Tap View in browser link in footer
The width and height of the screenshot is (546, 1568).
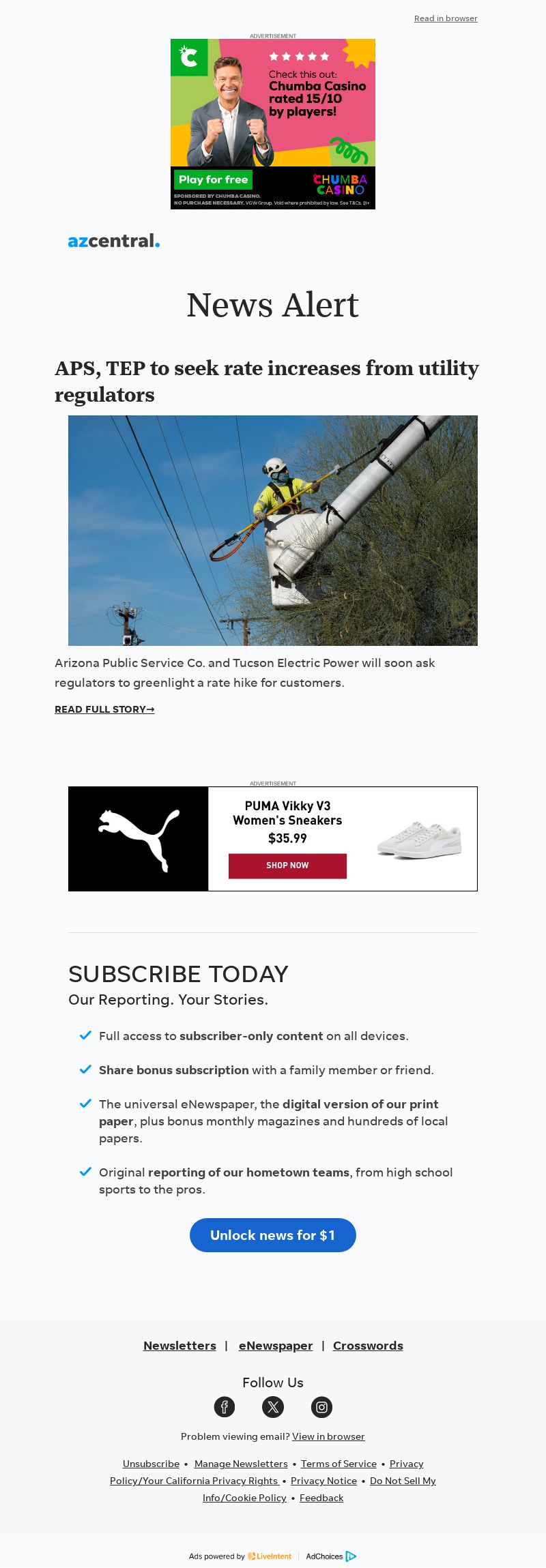(x=328, y=1436)
